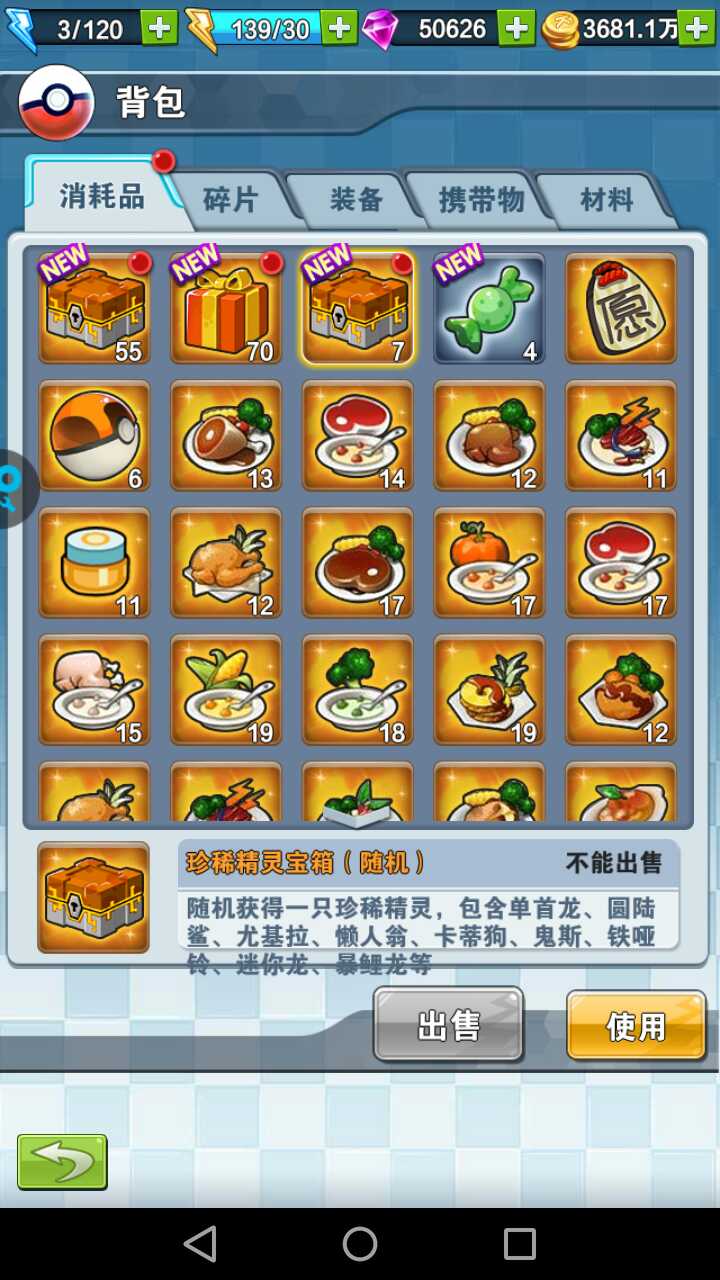Add gold coins with the plus button
This screenshot has height=1280, width=720.
697,29
